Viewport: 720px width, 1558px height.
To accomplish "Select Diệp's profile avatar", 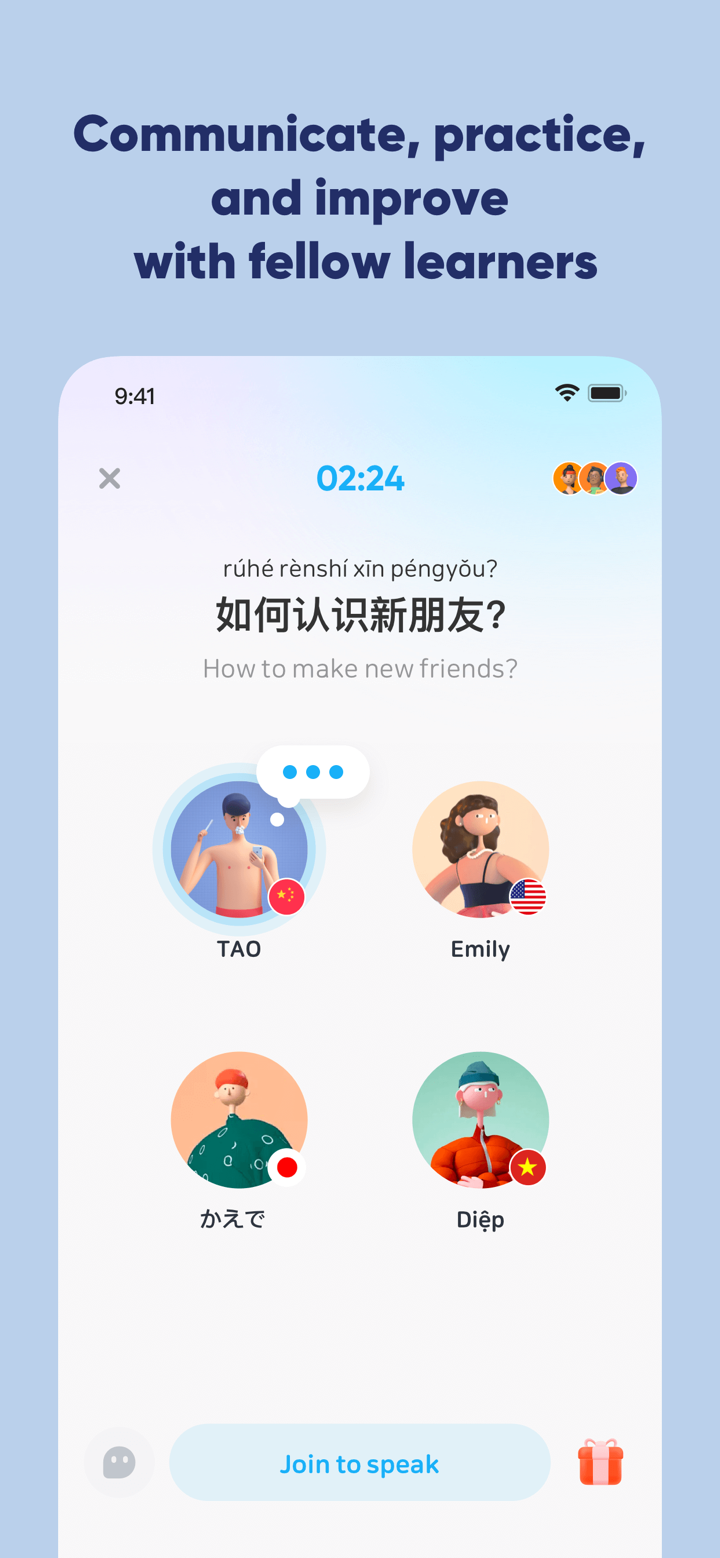I will coord(481,1119).
